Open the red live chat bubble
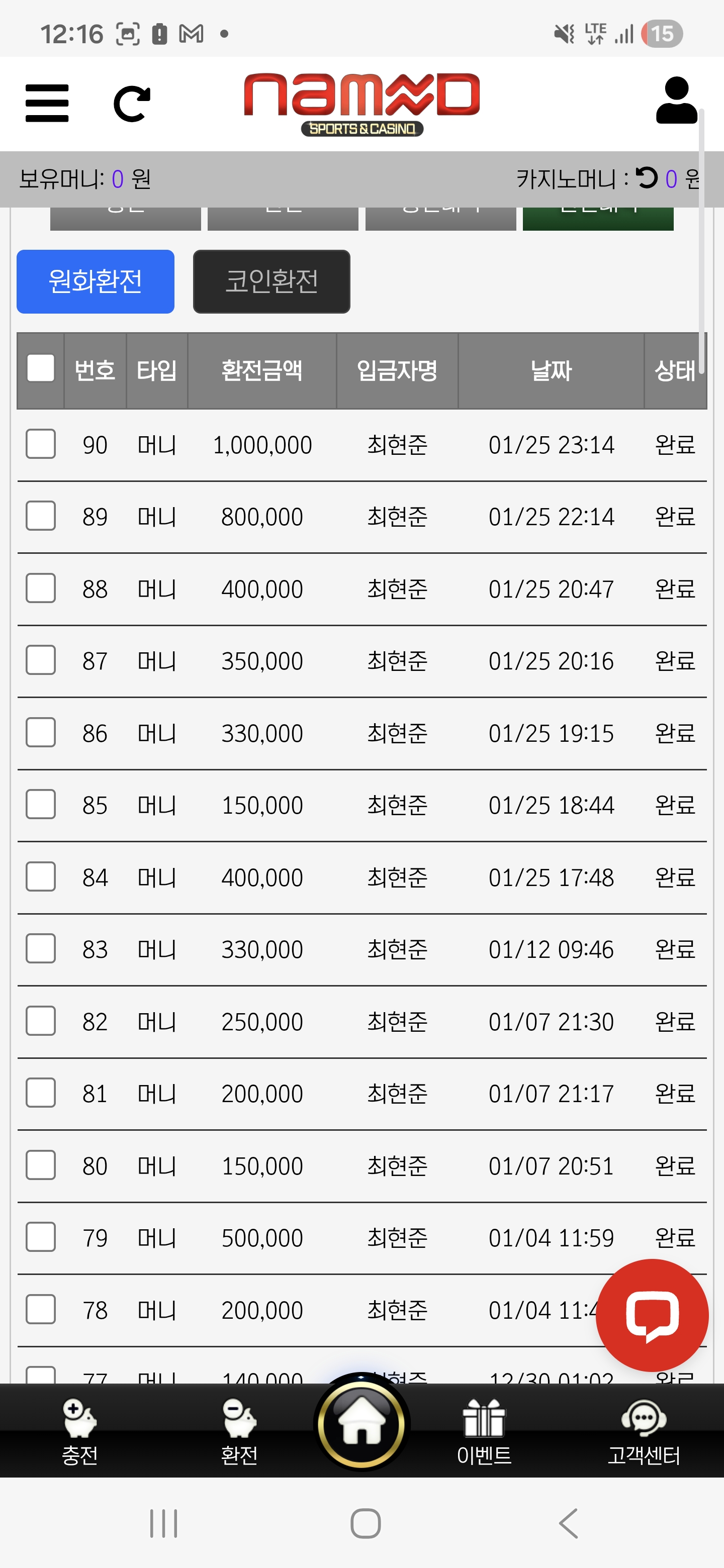724x1568 pixels. pyautogui.click(x=652, y=1315)
